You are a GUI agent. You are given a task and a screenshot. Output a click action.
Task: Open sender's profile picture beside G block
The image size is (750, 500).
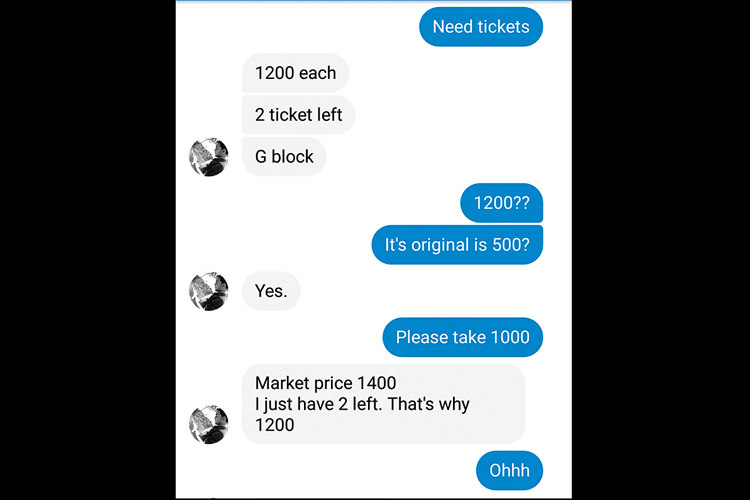point(209,157)
